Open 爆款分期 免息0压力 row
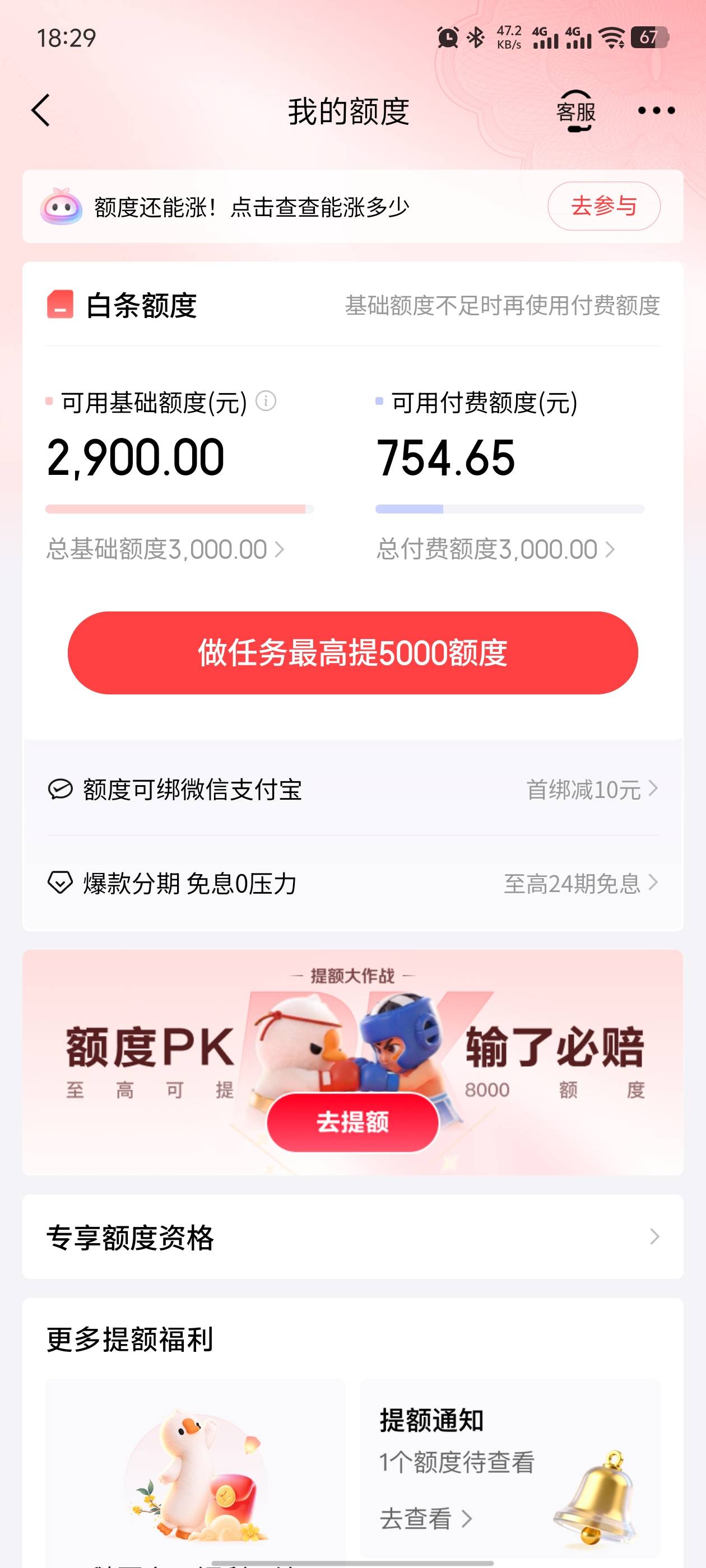Screen dimensions: 706x1568 (352, 883)
